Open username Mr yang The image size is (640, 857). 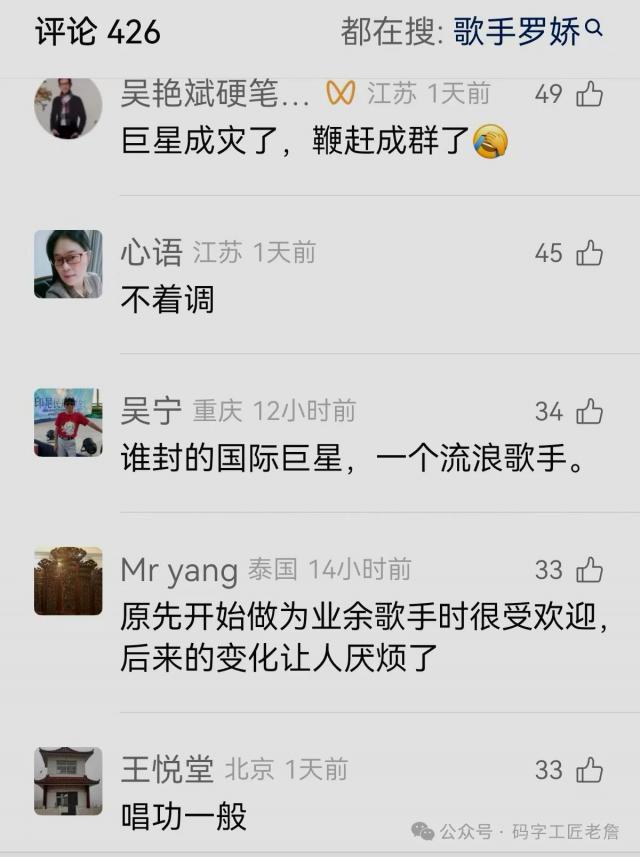(x=178, y=571)
